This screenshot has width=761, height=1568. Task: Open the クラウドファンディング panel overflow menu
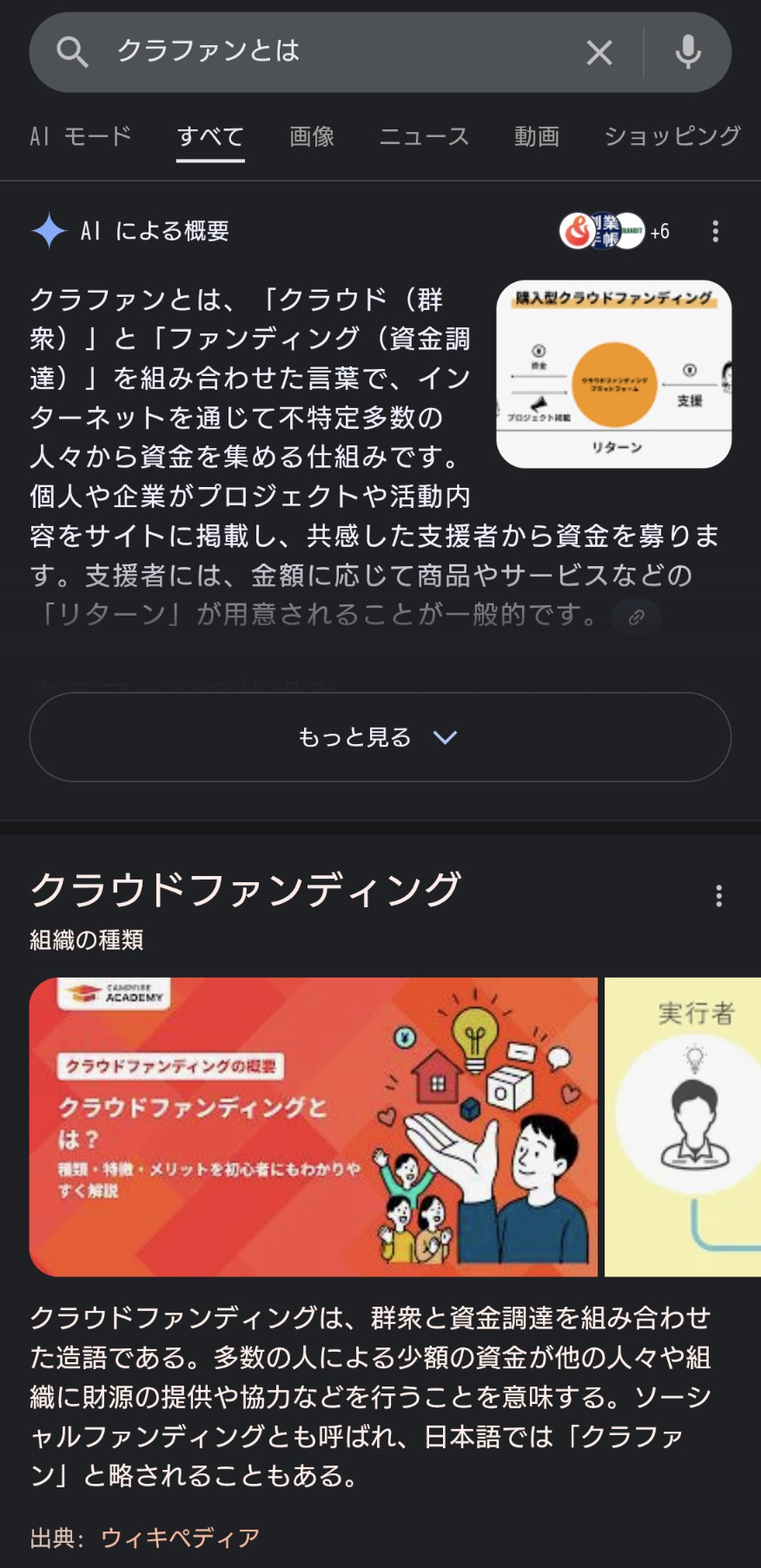coord(718,896)
